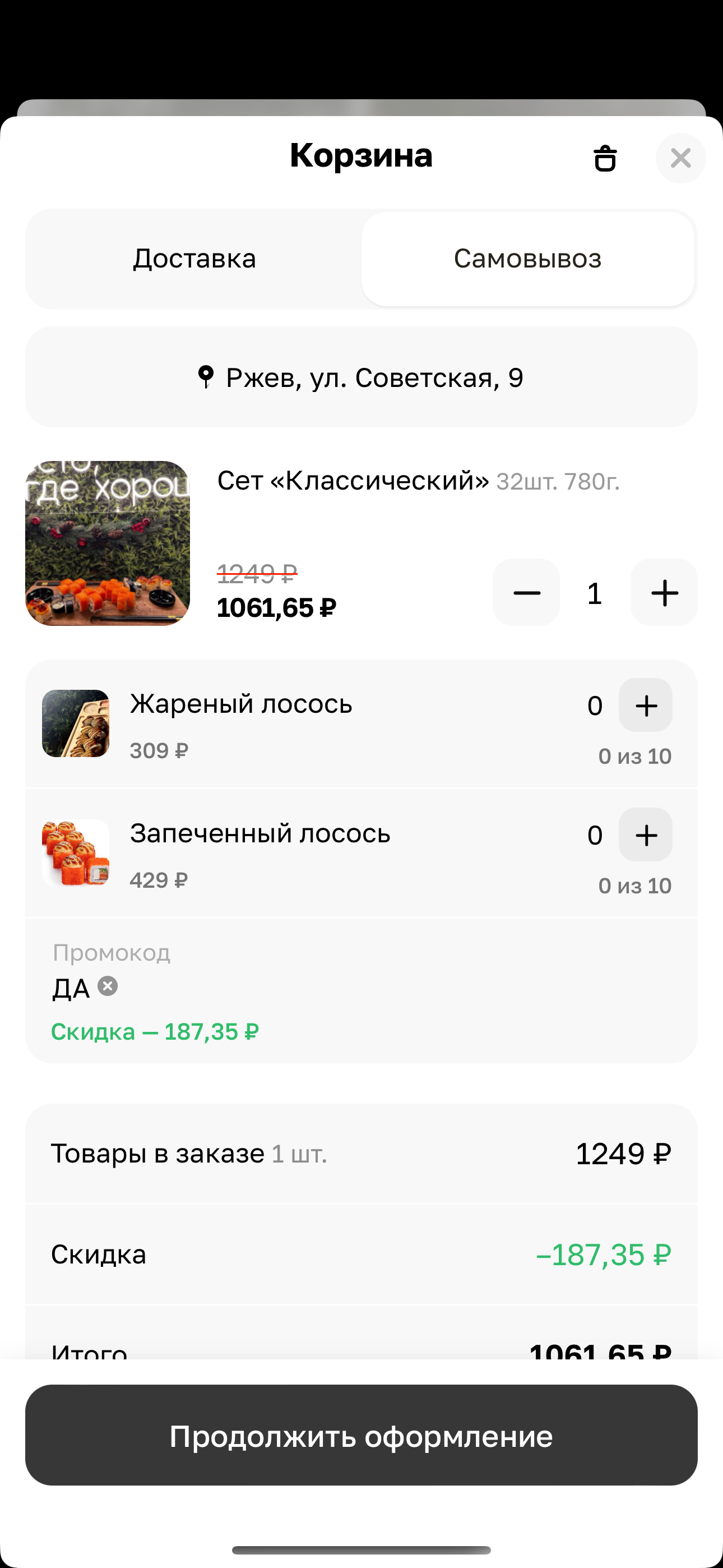723x1568 pixels.
Task: Select the Самовывоз option
Action: click(x=527, y=259)
